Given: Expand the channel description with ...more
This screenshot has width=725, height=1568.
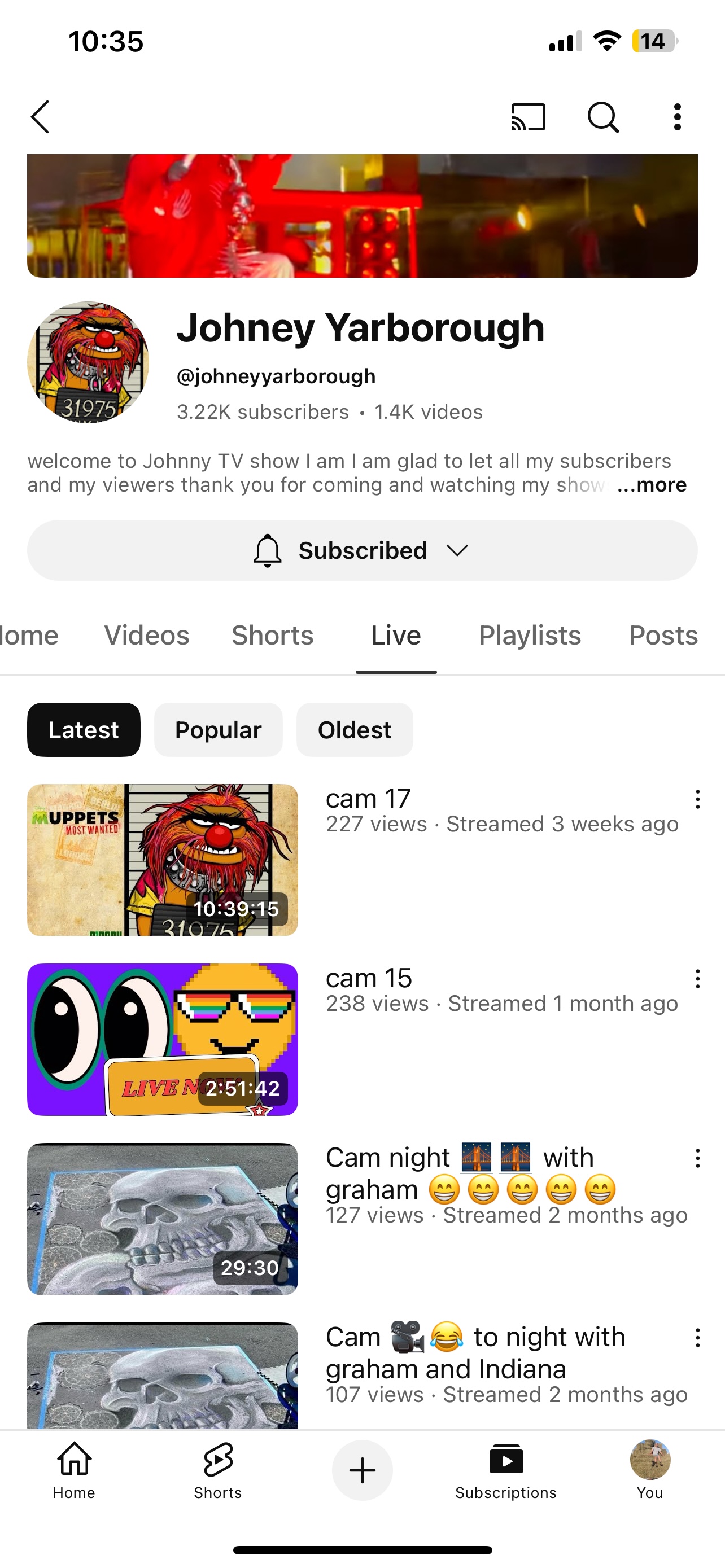Looking at the screenshot, I should pos(652,485).
